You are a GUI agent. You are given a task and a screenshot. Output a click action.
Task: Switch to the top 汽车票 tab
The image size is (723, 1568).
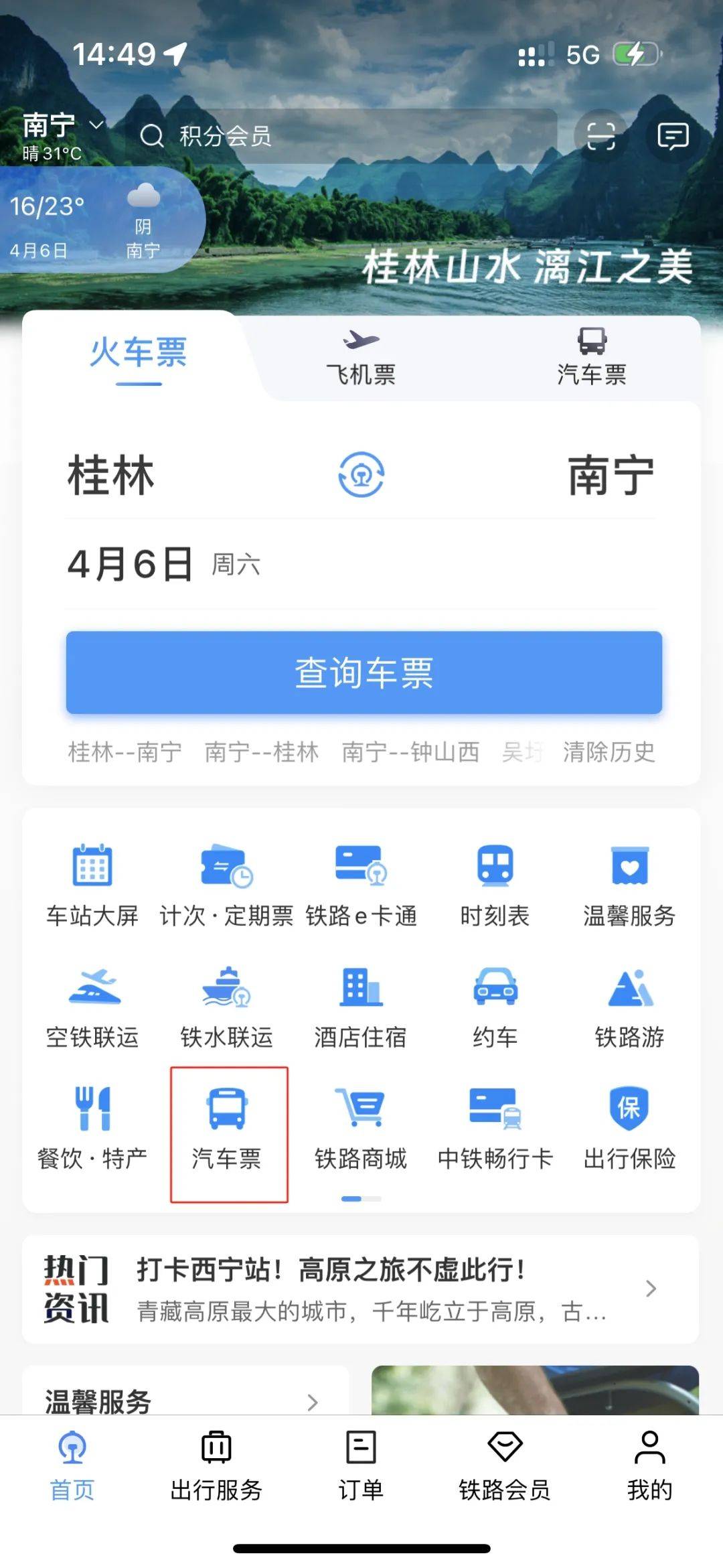tap(592, 359)
